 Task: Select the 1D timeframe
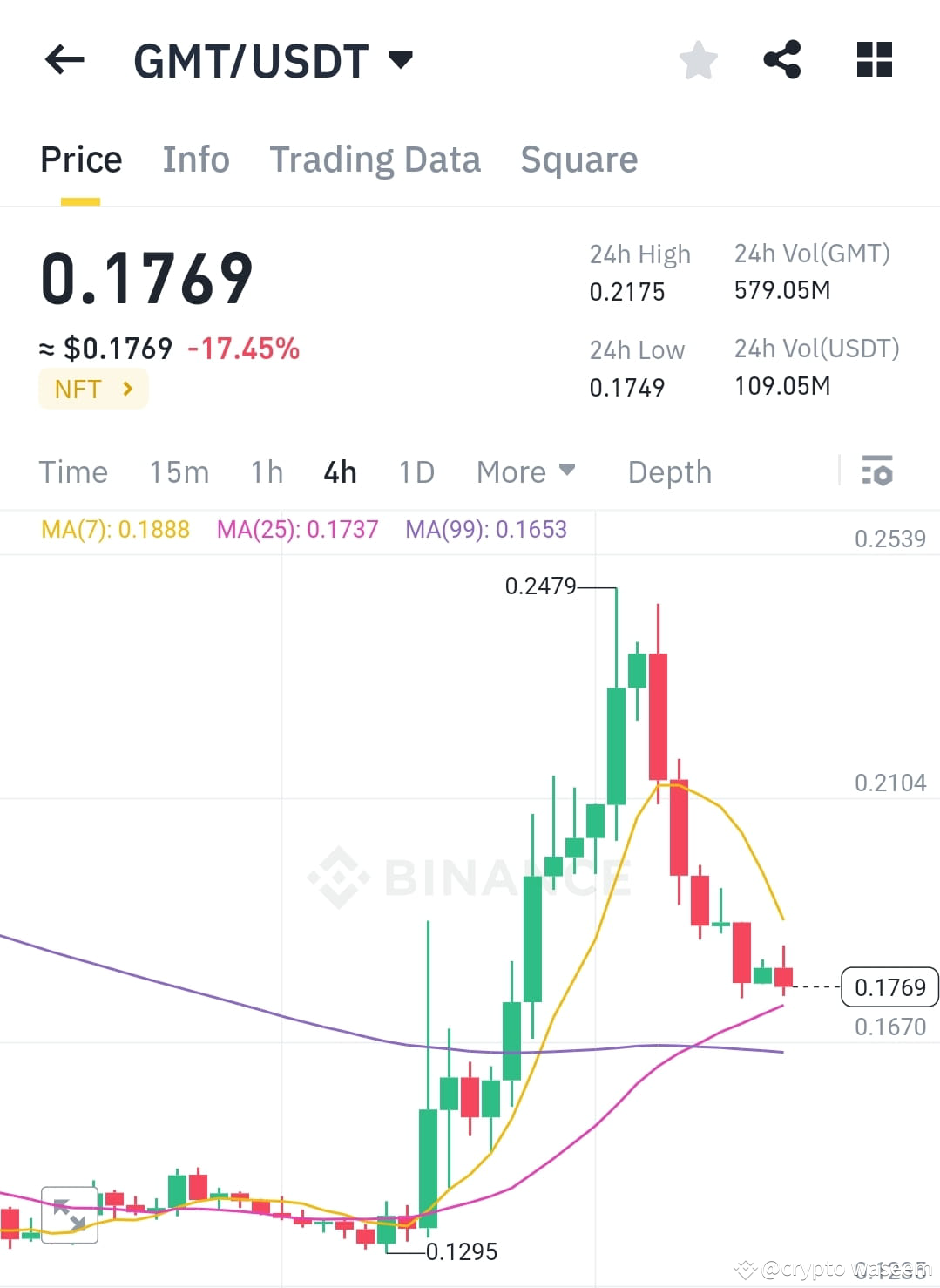click(x=416, y=471)
